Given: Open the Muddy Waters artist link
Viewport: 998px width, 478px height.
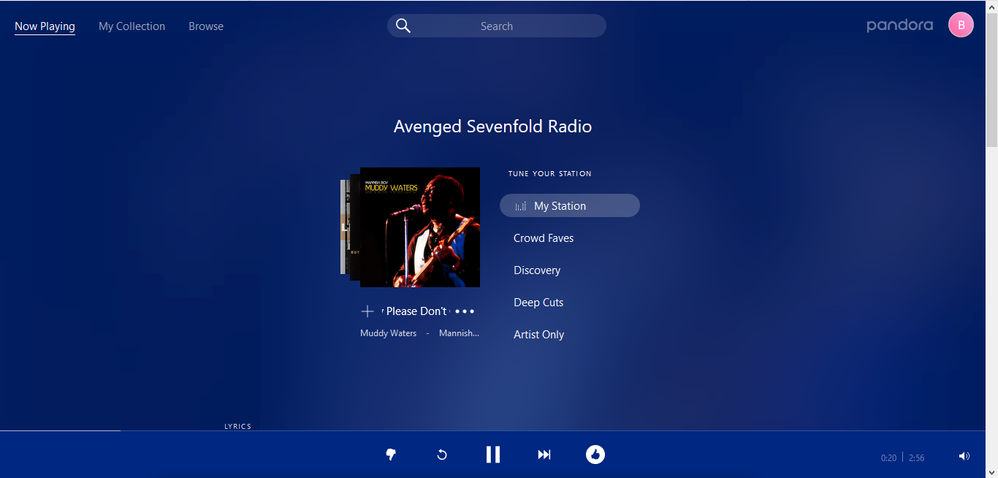Looking at the screenshot, I should click(388, 334).
